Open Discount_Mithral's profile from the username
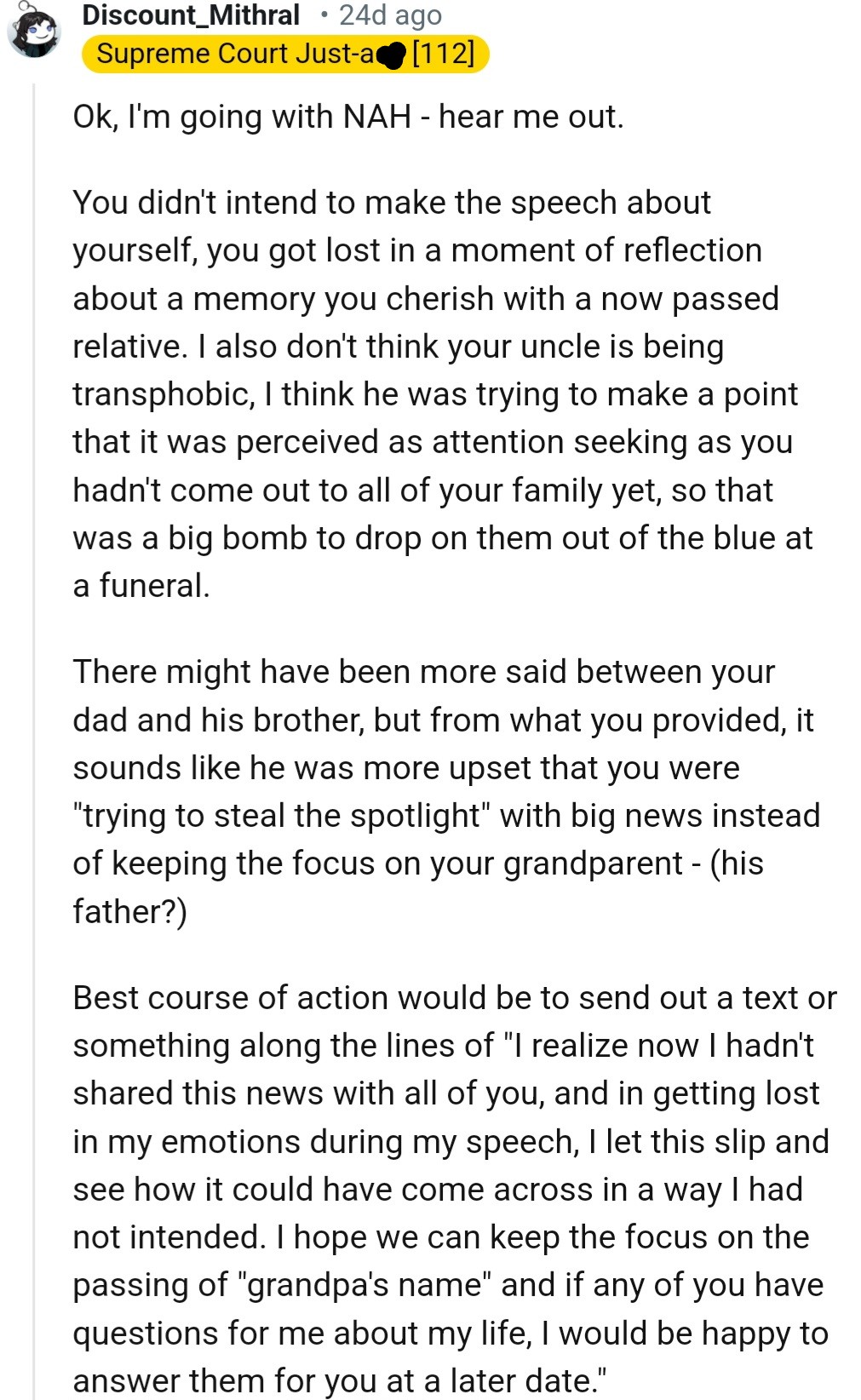Image resolution: width=861 pixels, height=1400 pixels. coord(191,14)
